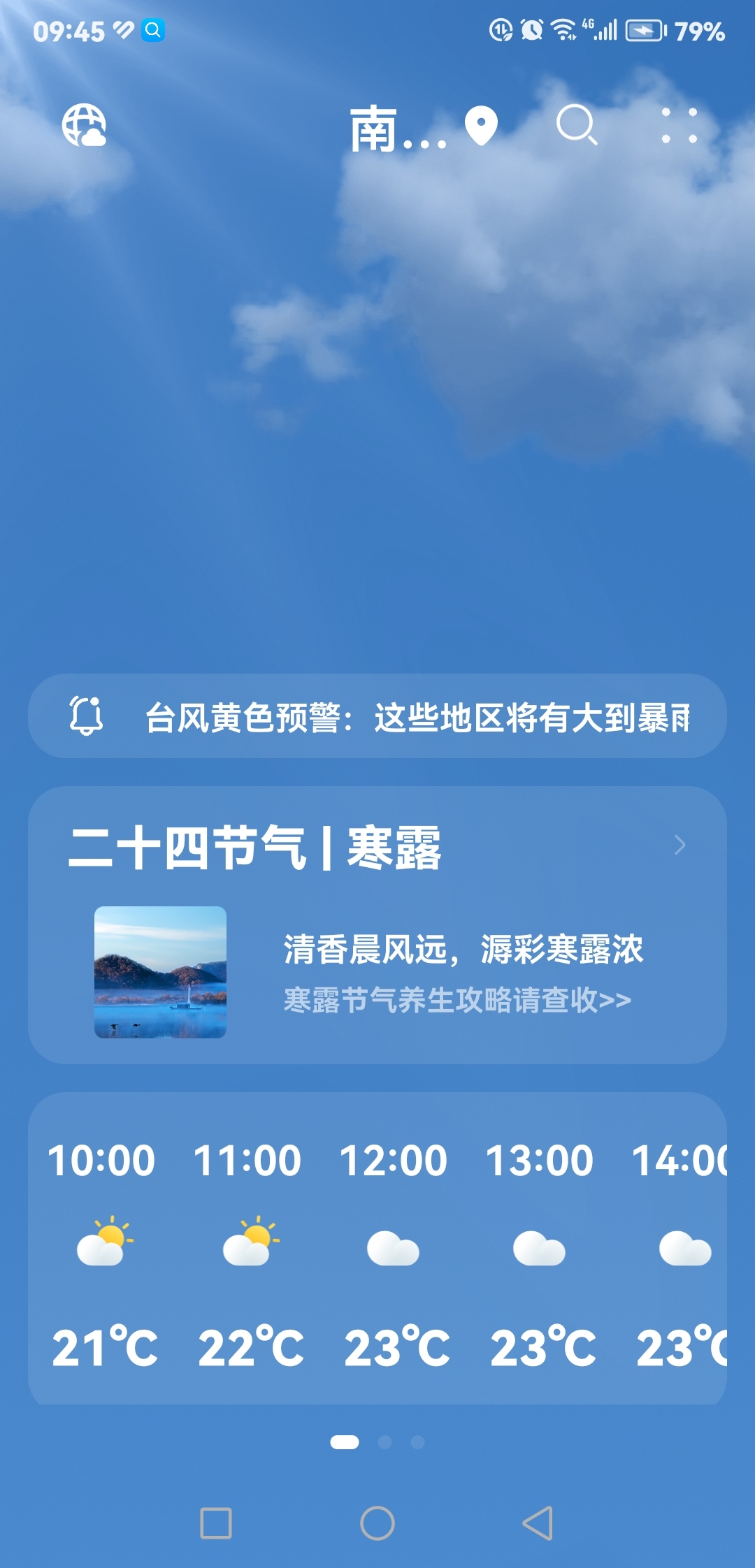Open the globe weather icon

coord(84,126)
